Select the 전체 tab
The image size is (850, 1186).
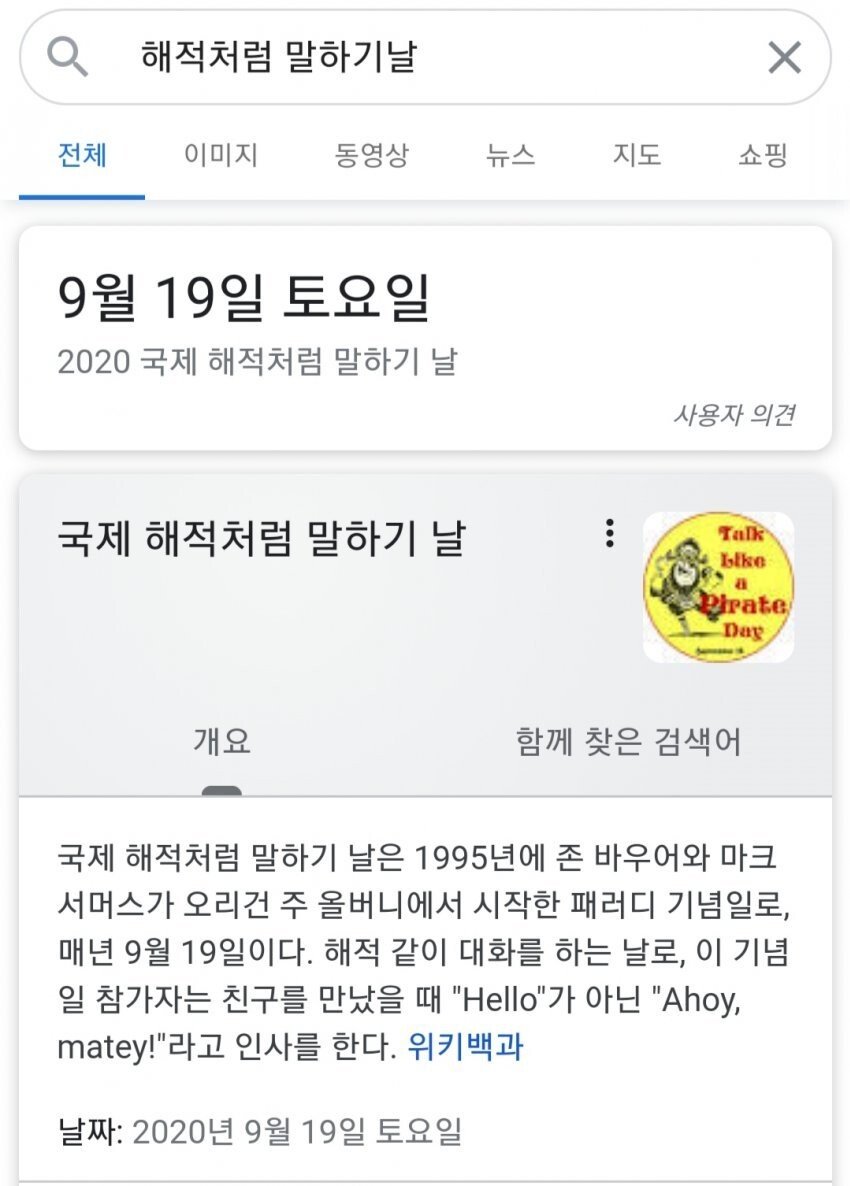[x=82, y=155]
